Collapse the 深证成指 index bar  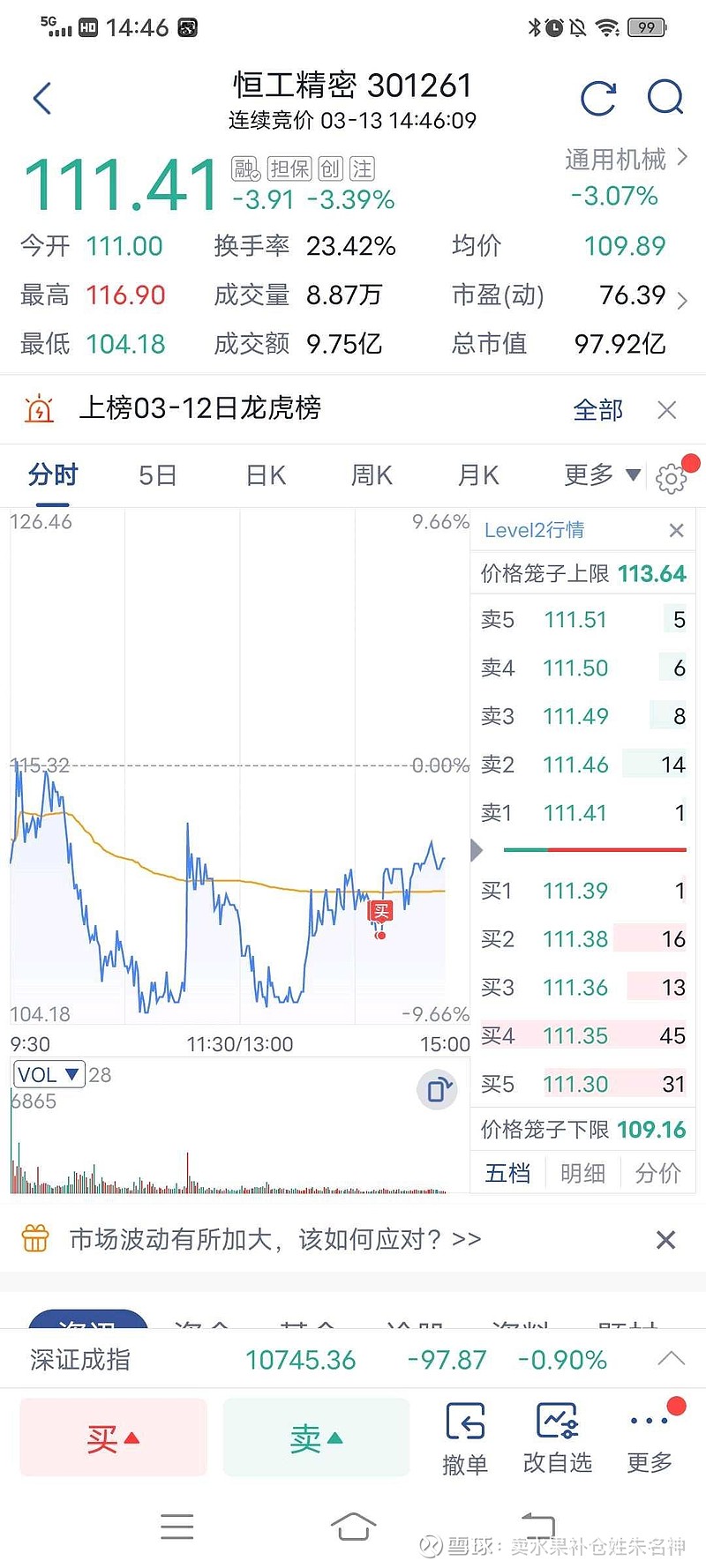pos(671,1359)
